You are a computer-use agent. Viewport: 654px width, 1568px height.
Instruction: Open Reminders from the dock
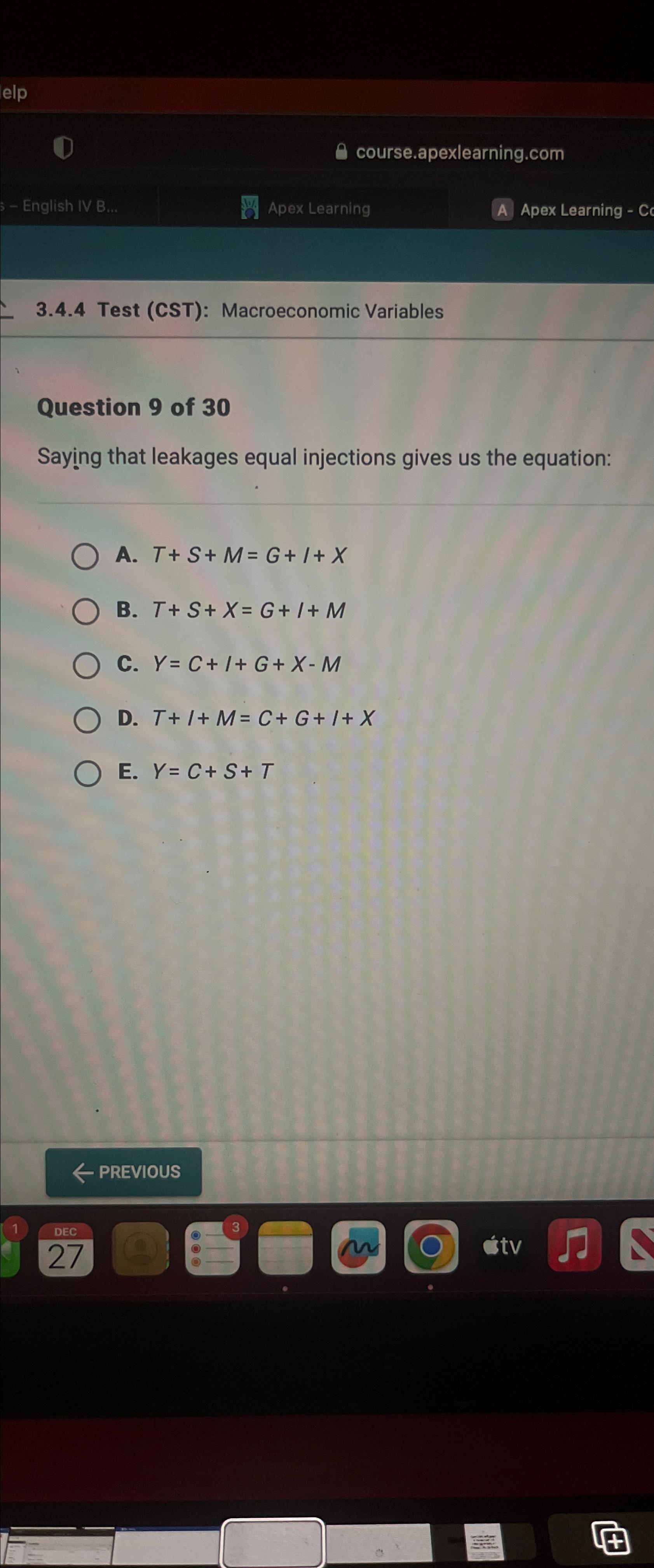(212, 1248)
